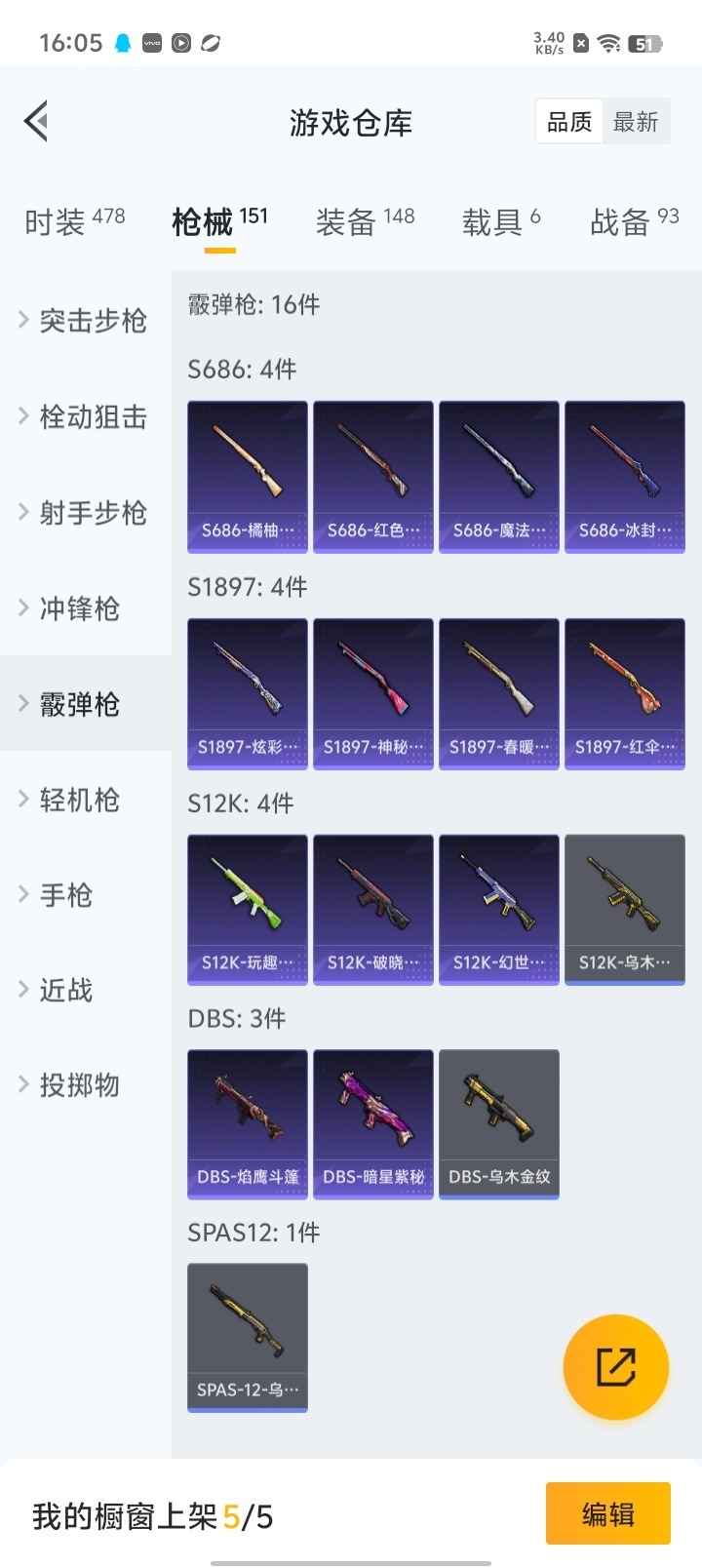
Task: Sort by 最新
Action: 636,122
